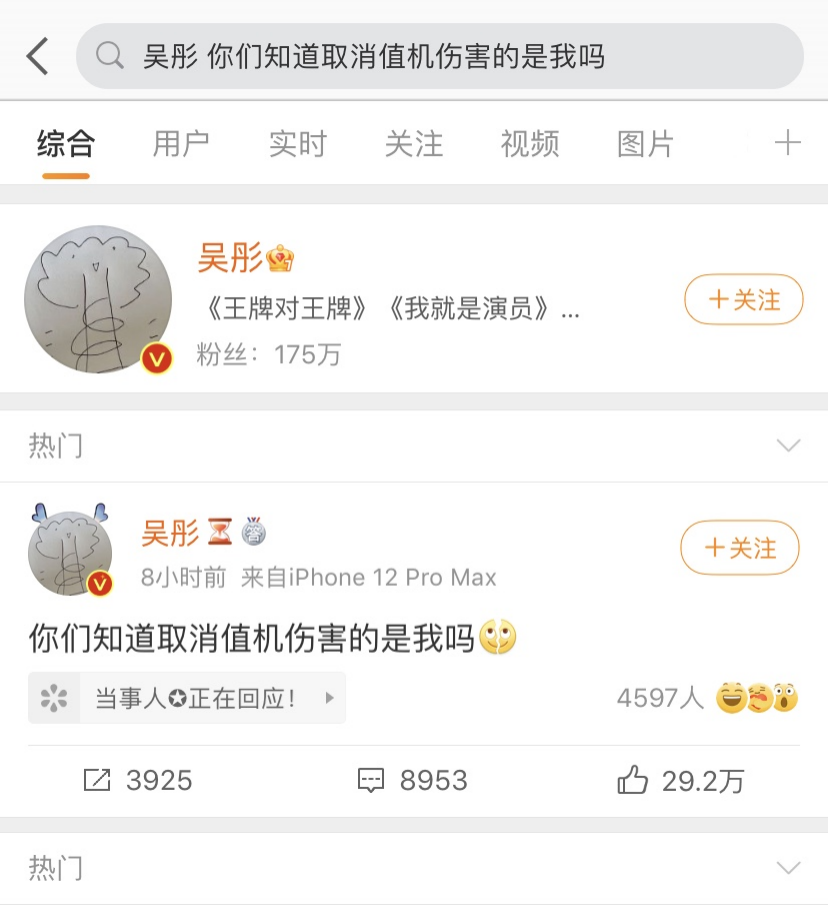The width and height of the screenshot is (828, 908).
Task: Repost the post with 3925 shares
Action: pyautogui.click(x=137, y=781)
